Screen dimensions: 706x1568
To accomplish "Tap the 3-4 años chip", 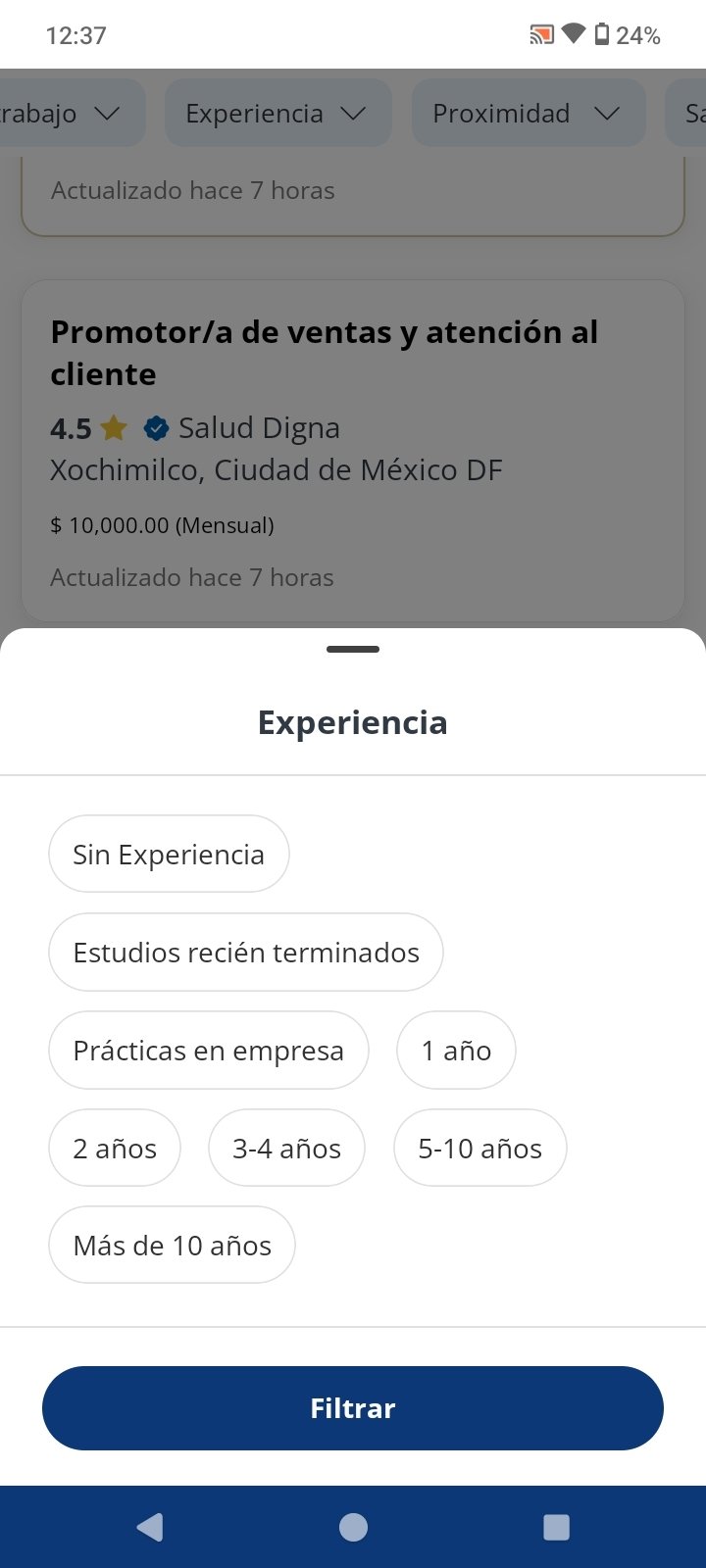I will click(x=286, y=1149).
